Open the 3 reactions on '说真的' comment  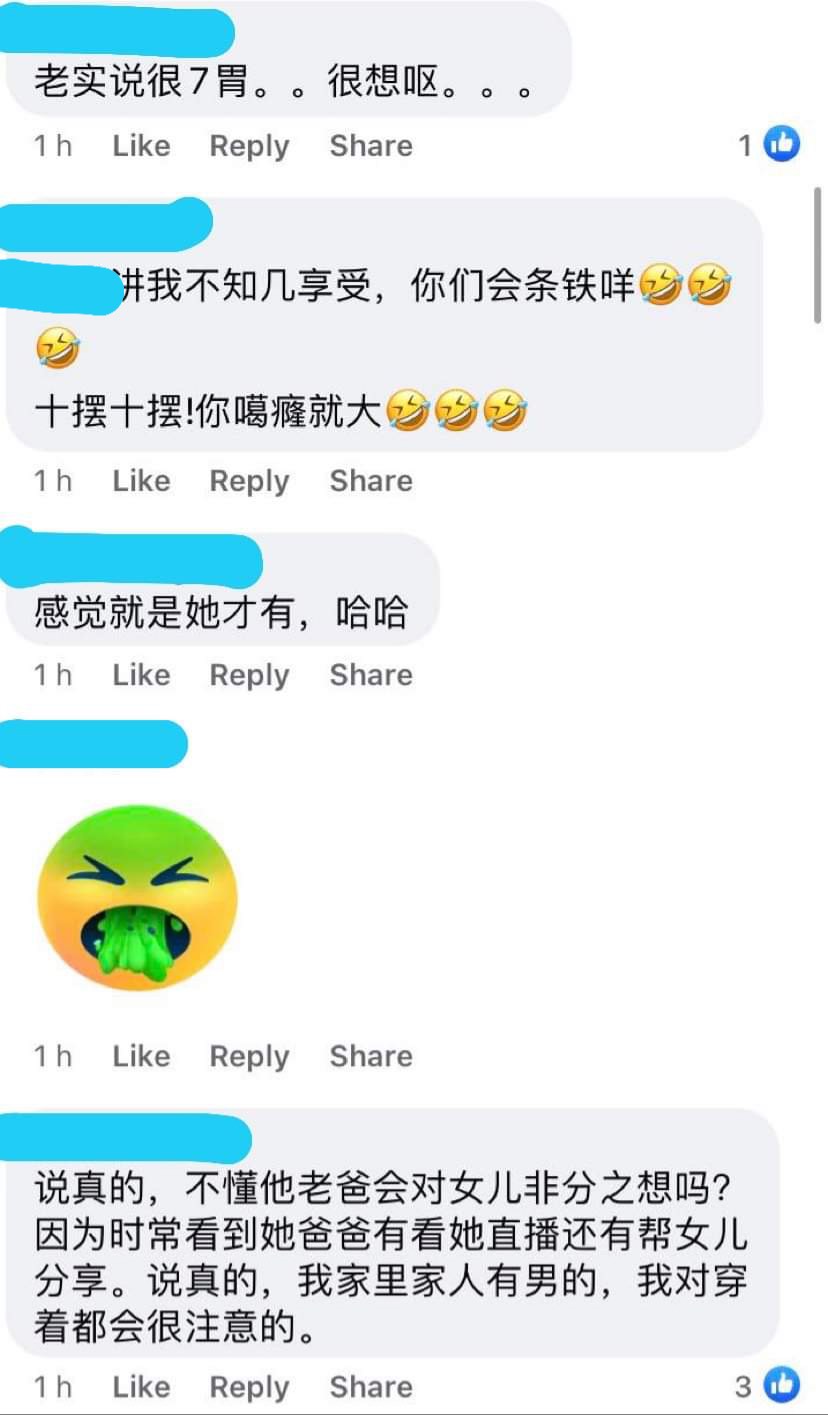(768, 1386)
